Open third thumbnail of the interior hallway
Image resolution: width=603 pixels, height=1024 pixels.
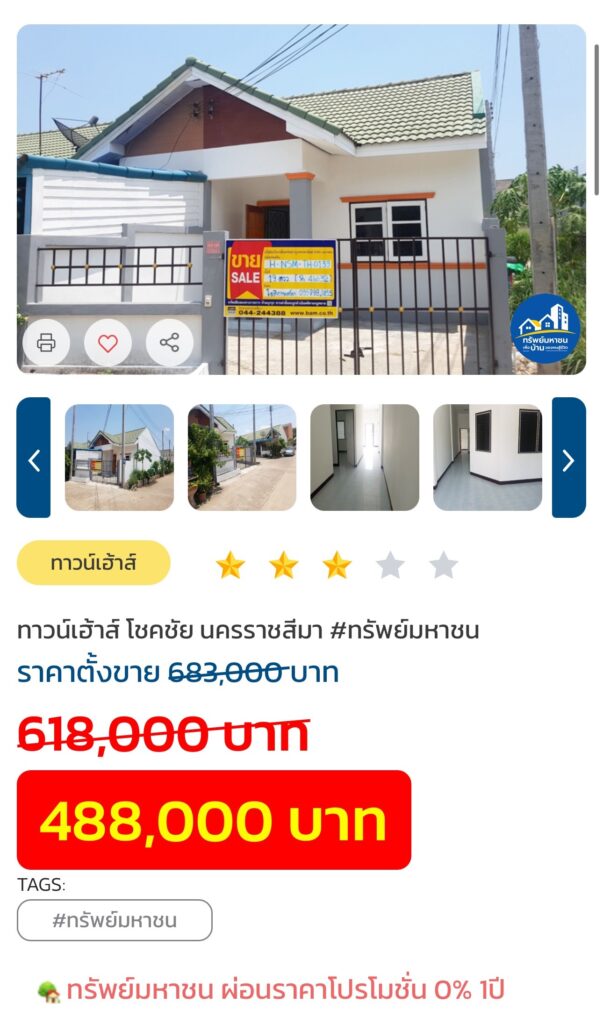[364, 457]
